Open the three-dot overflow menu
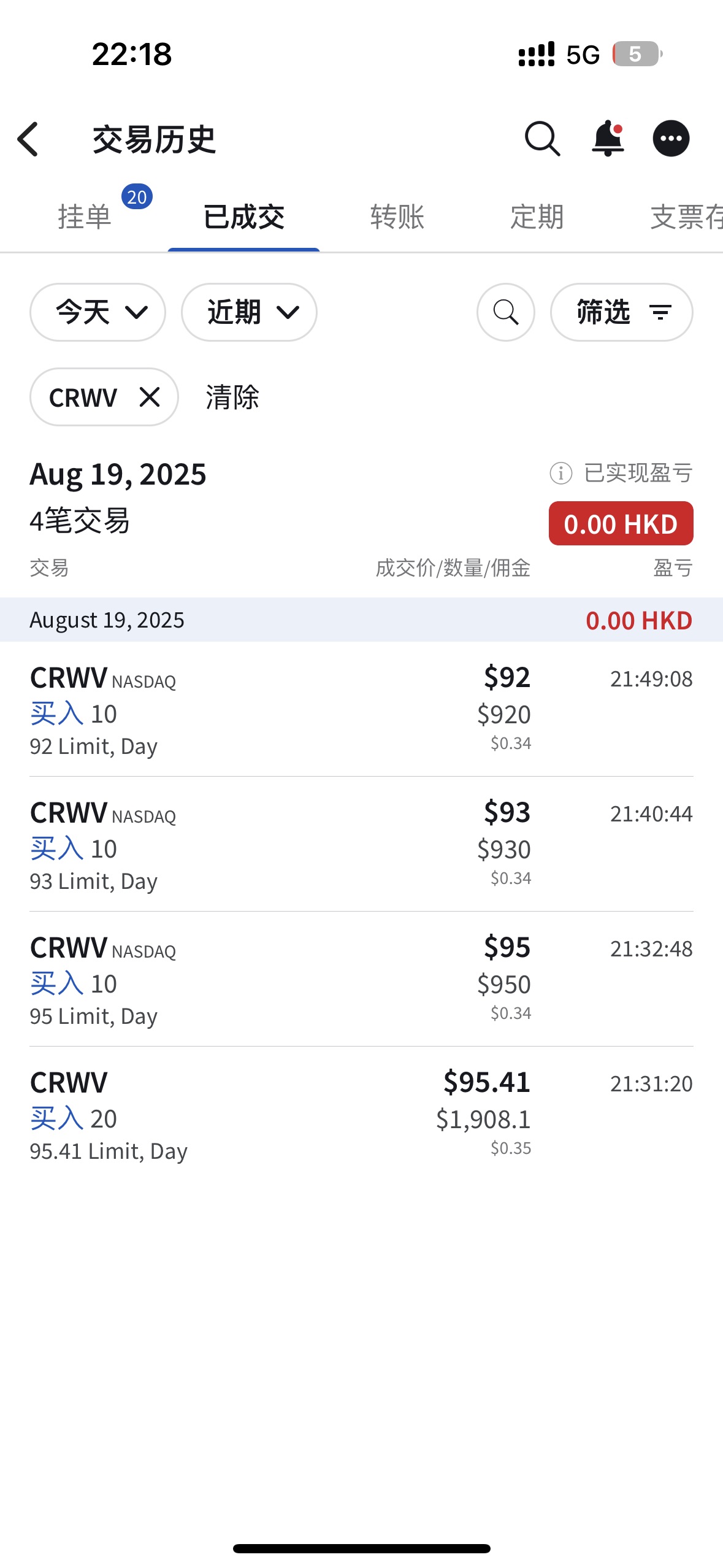 coord(671,139)
